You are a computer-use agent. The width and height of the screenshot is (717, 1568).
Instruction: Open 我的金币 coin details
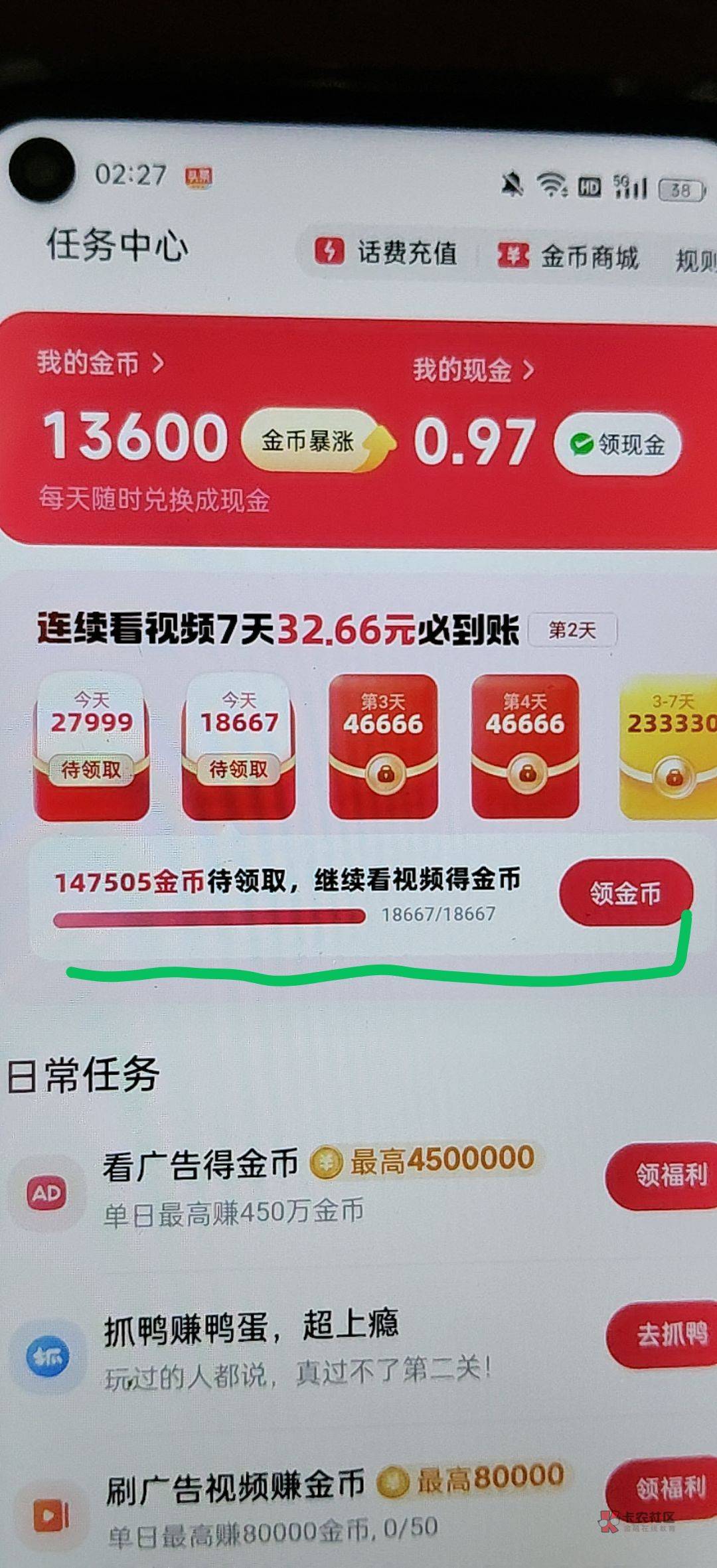click(100, 363)
